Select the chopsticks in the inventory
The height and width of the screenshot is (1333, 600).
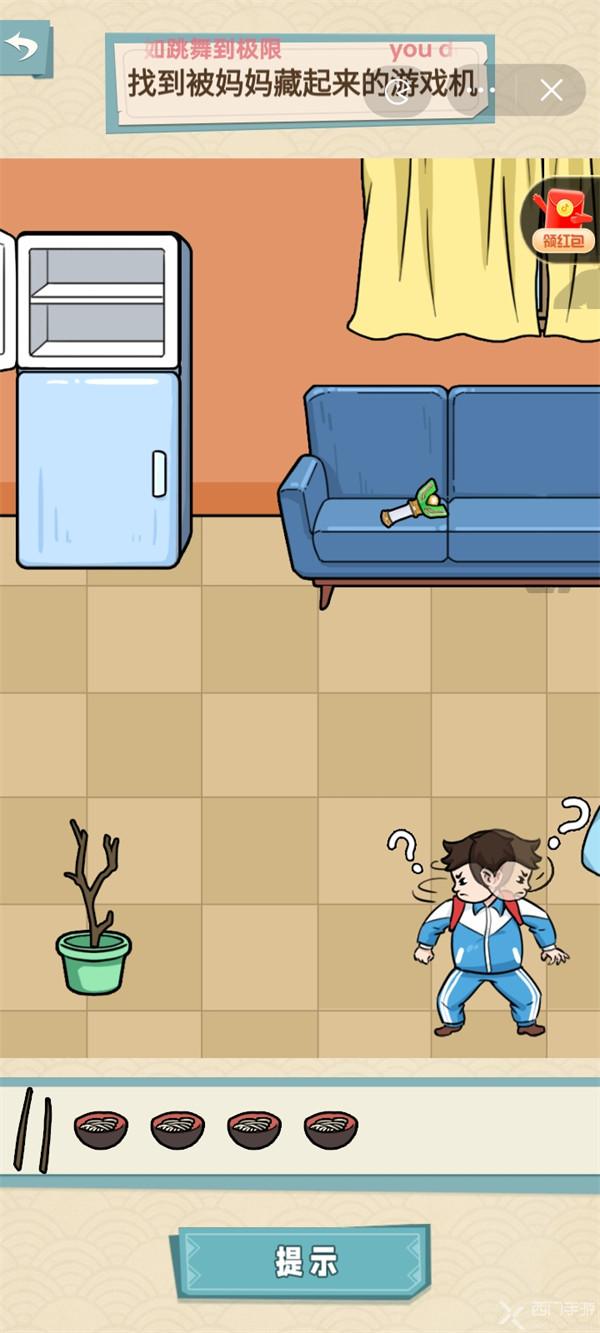coord(33,1130)
